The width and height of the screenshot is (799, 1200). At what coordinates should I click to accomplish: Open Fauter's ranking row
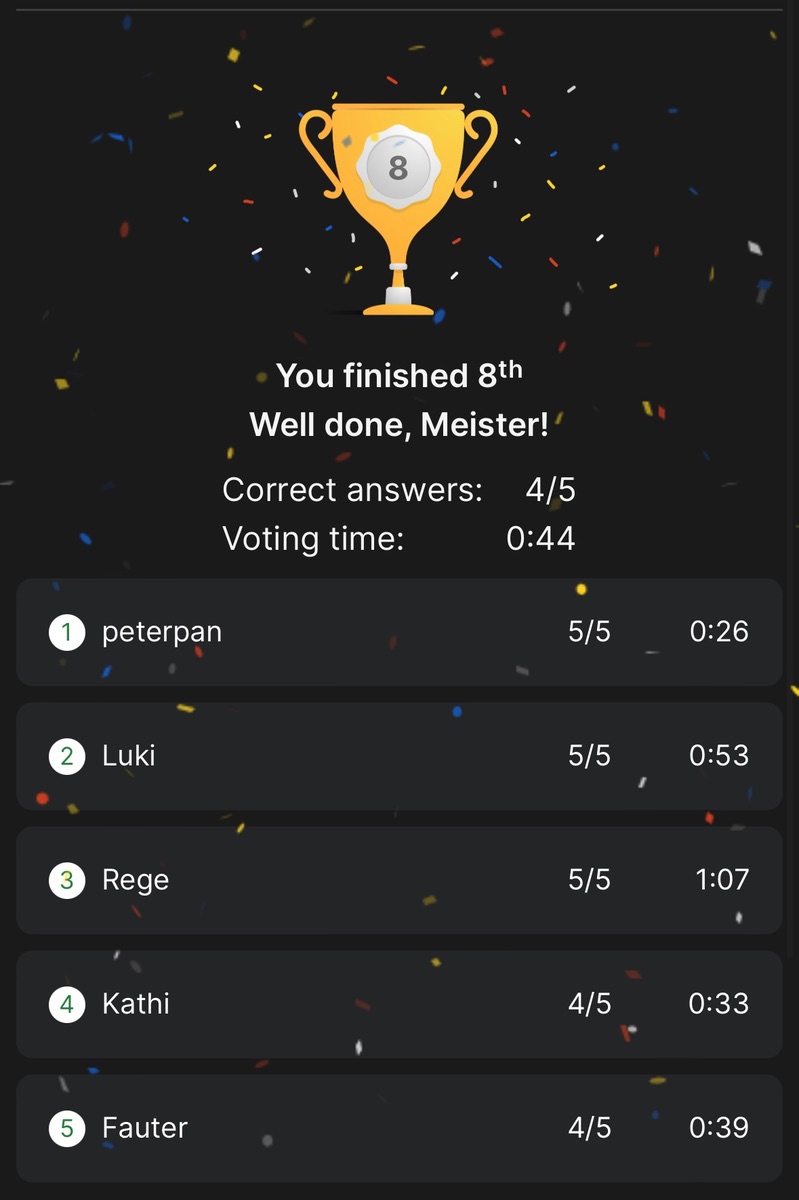(399, 1128)
